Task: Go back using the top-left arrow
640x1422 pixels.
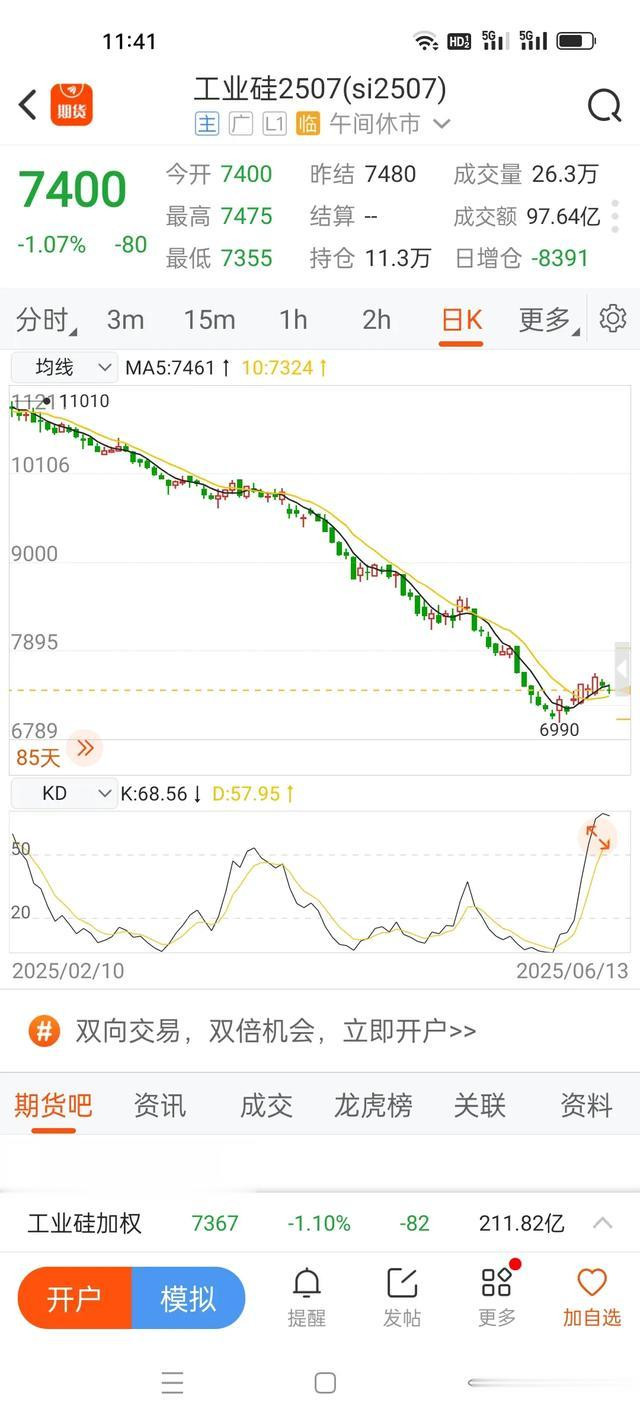Action: point(28,104)
